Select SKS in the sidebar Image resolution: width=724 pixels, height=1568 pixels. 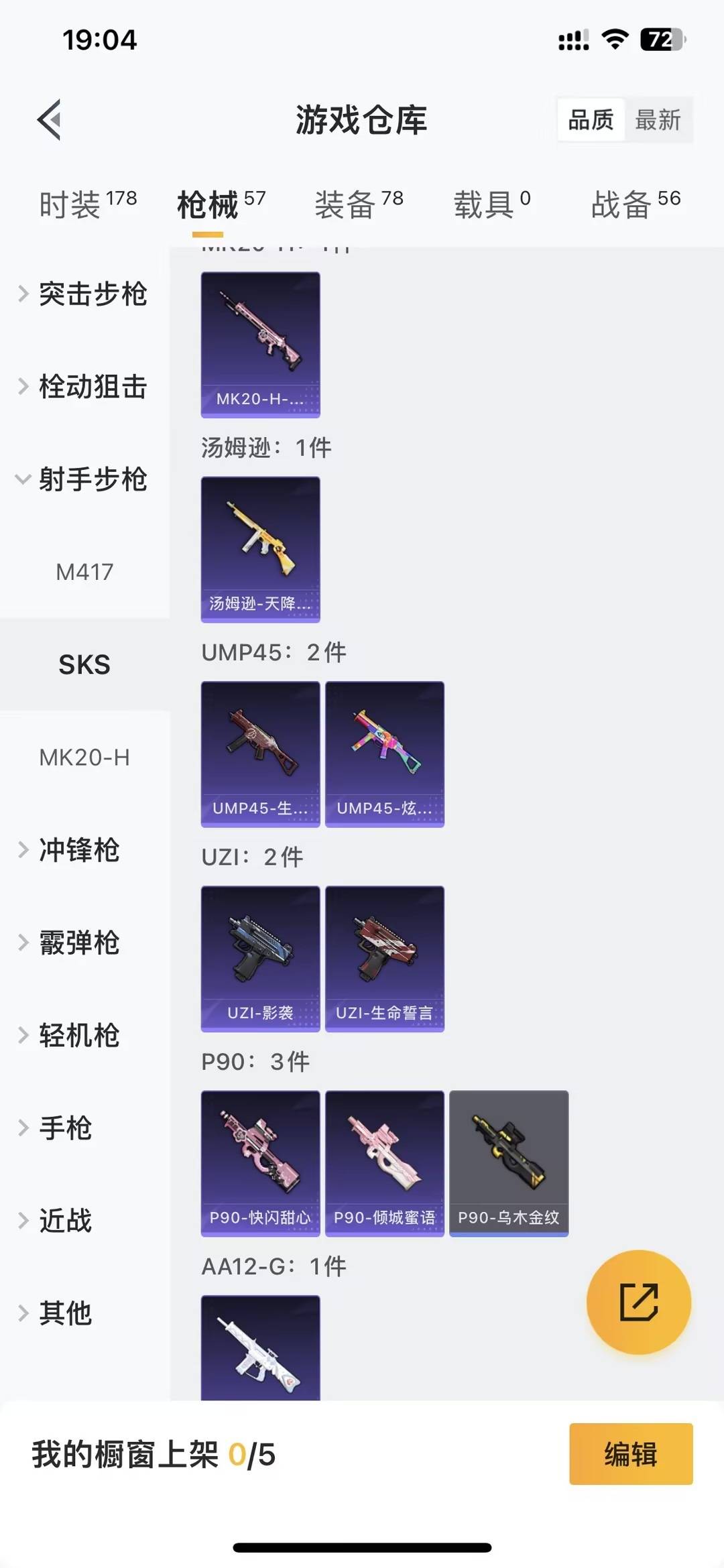pyautogui.click(x=85, y=664)
